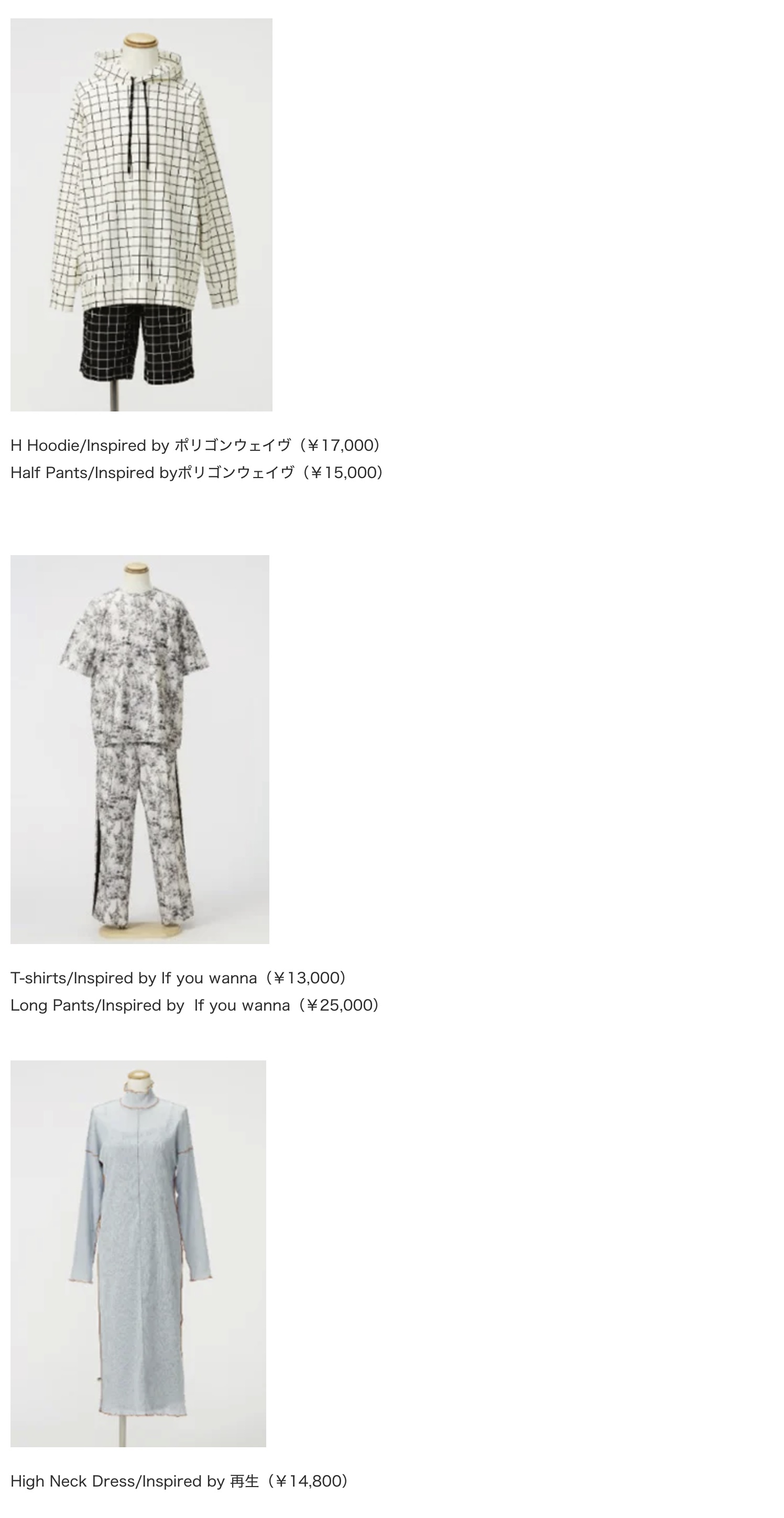Open the checkered hoodie and half pants image
This screenshot has height=1518, width=784.
coord(141,215)
